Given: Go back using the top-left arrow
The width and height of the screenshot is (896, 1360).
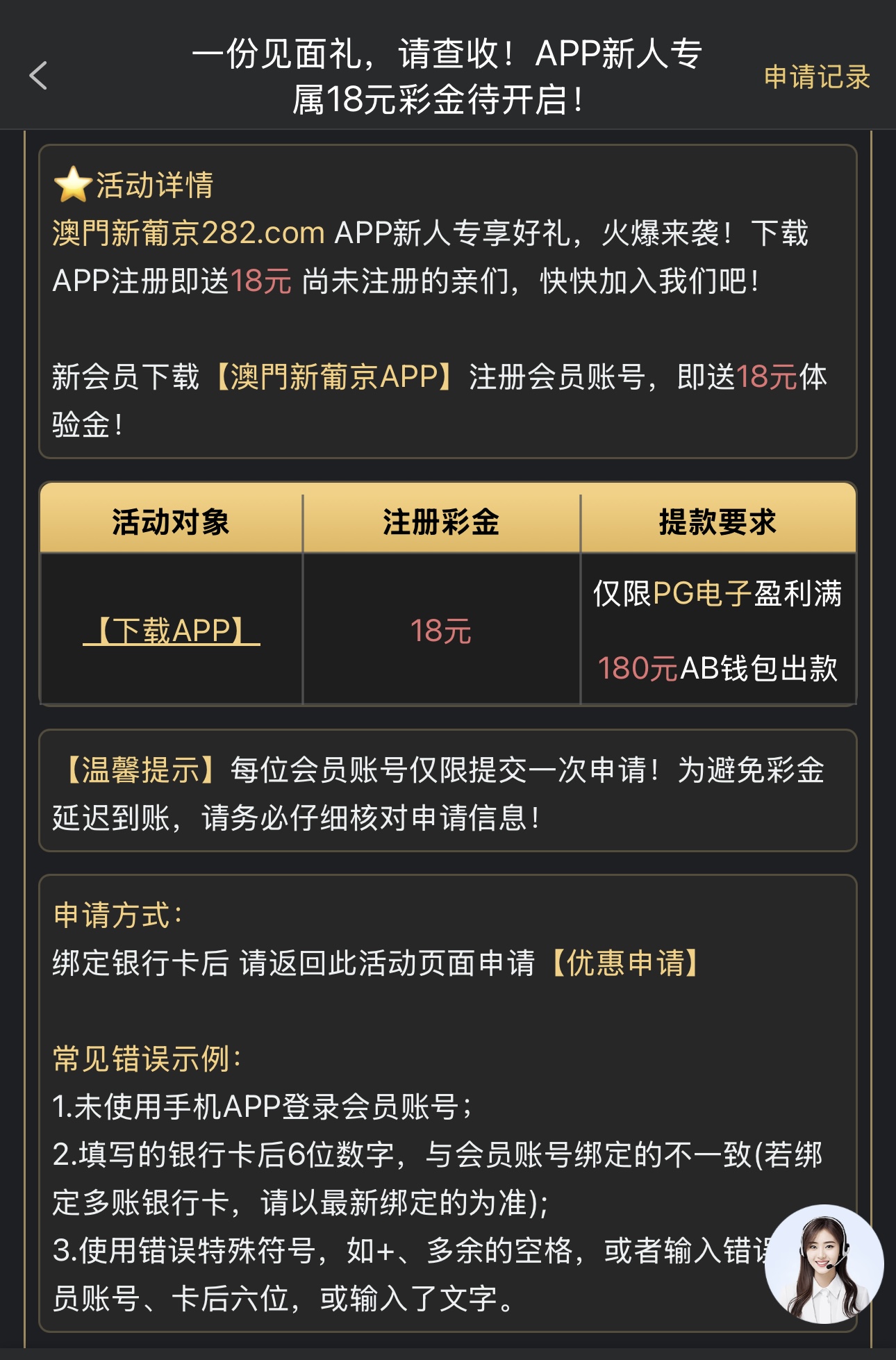Looking at the screenshot, I should (39, 76).
